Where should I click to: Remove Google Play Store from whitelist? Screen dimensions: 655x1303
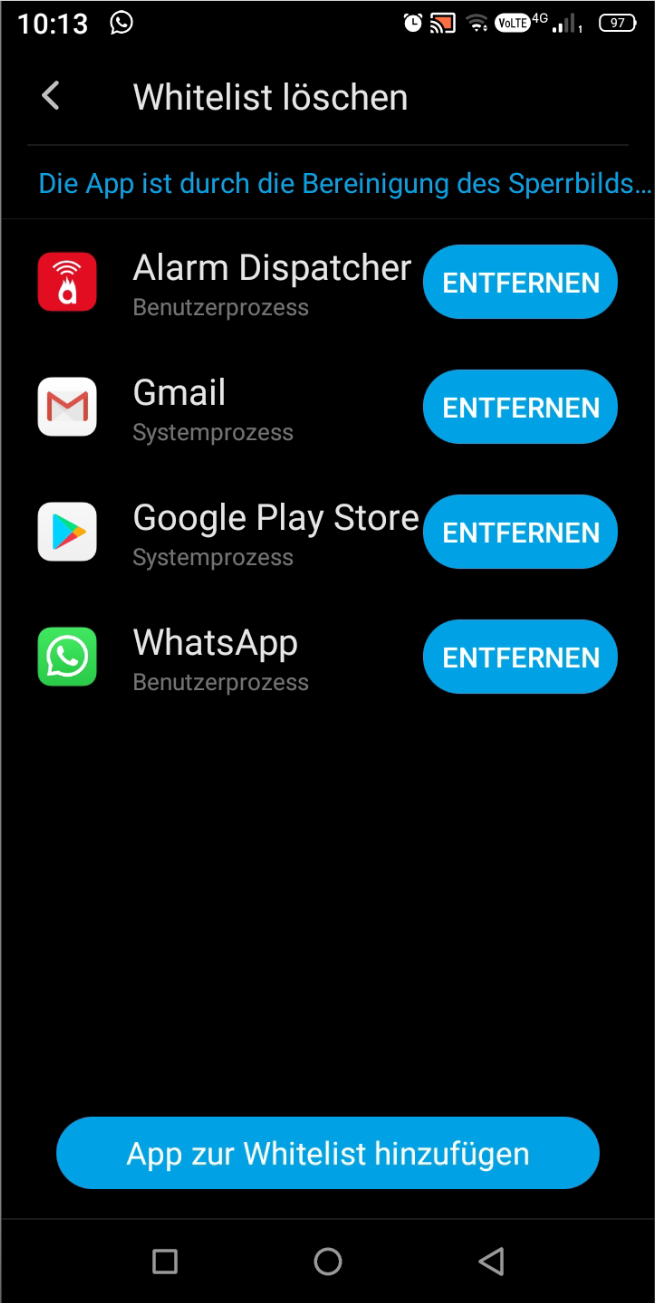tap(520, 532)
